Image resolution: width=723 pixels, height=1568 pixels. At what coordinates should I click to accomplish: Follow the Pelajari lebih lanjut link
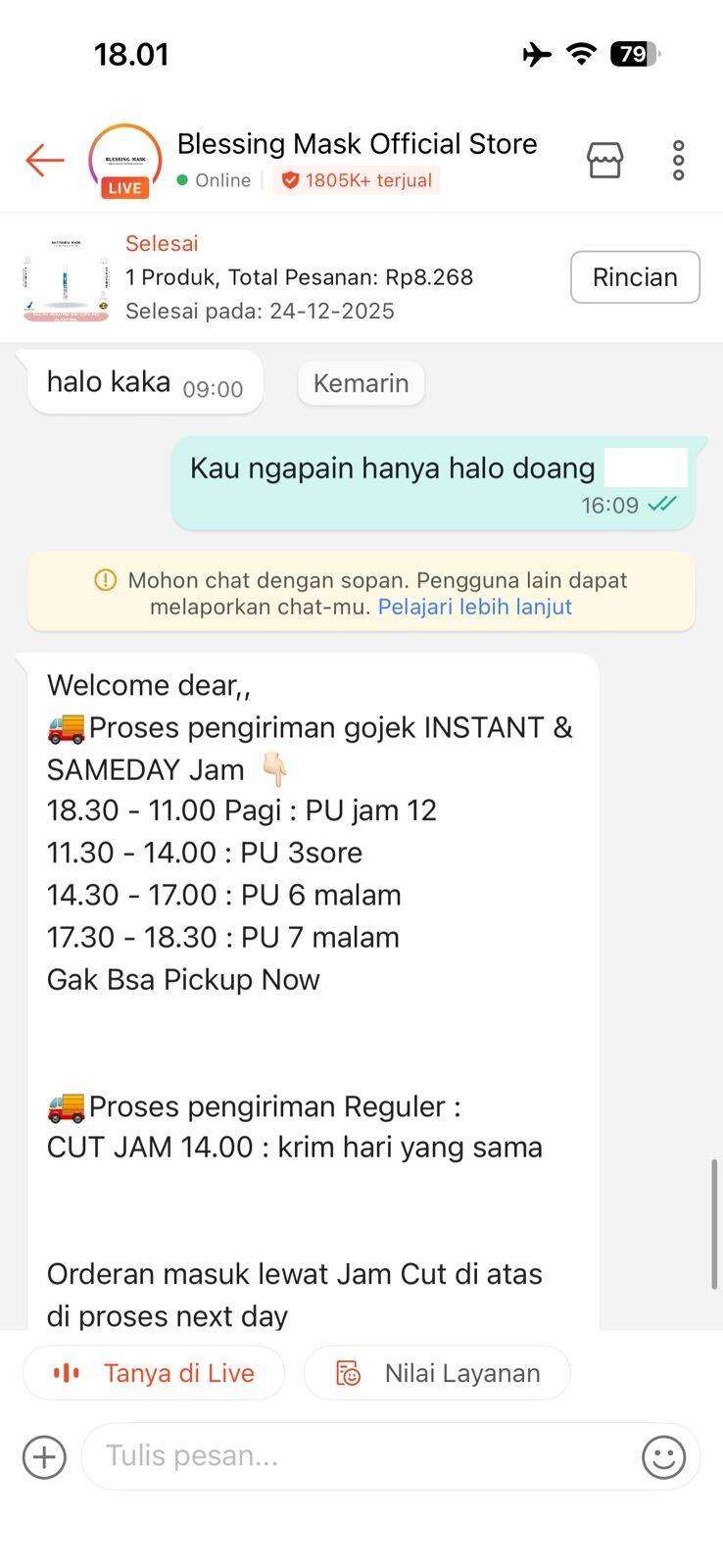tap(474, 607)
